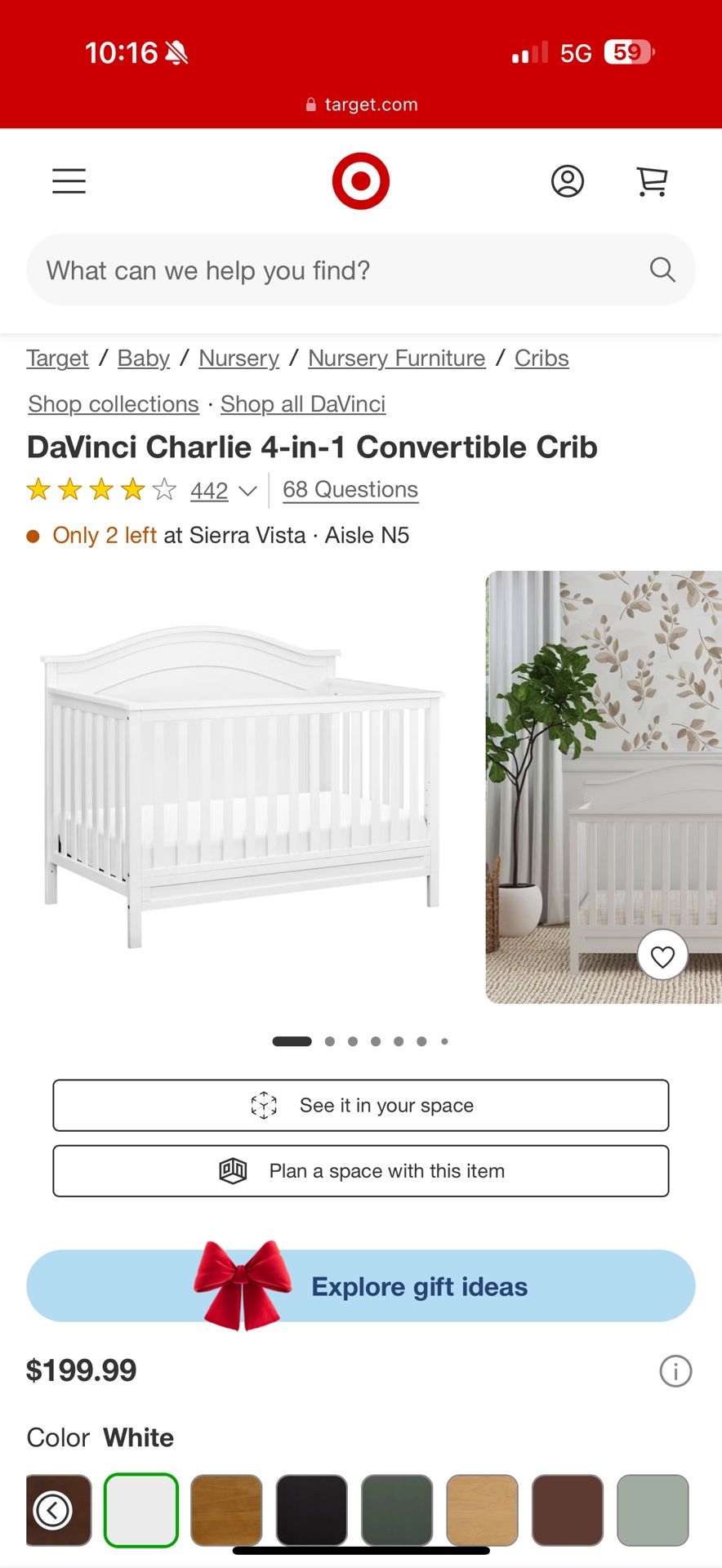Open the hamburger menu

click(69, 180)
